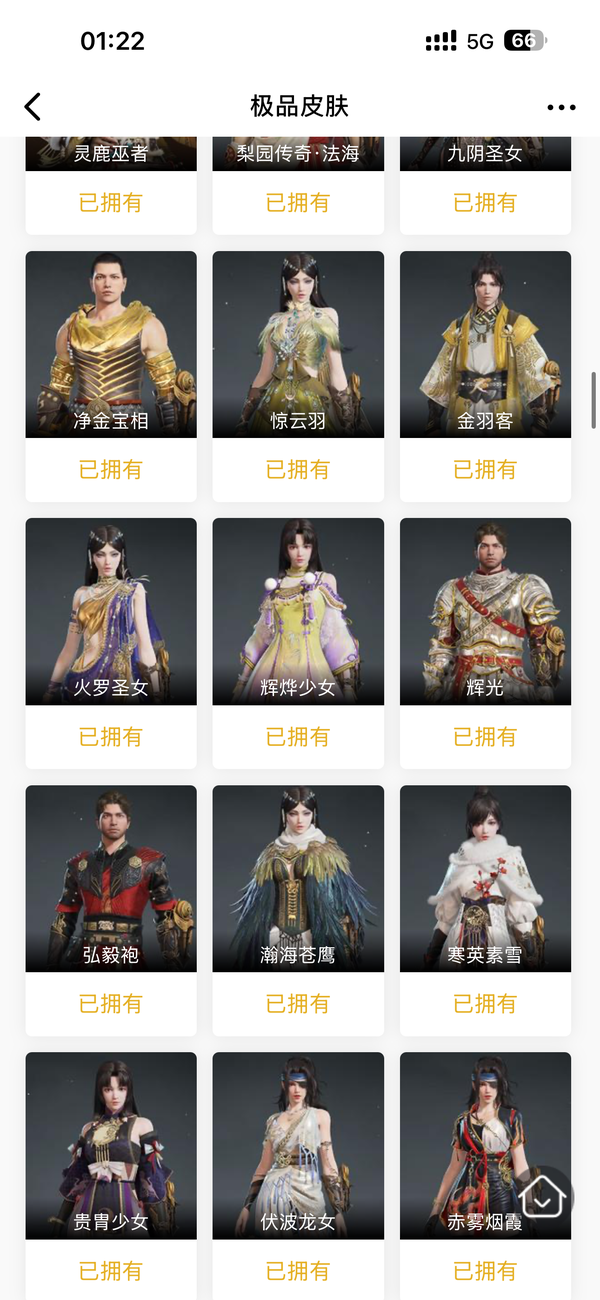View the 惊云羽 skin

(298, 345)
